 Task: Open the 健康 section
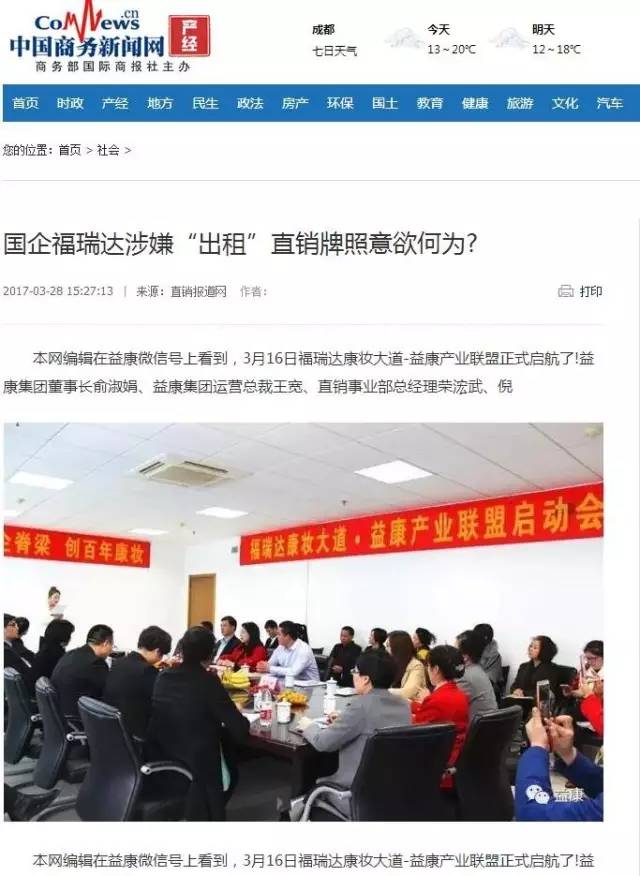point(475,103)
